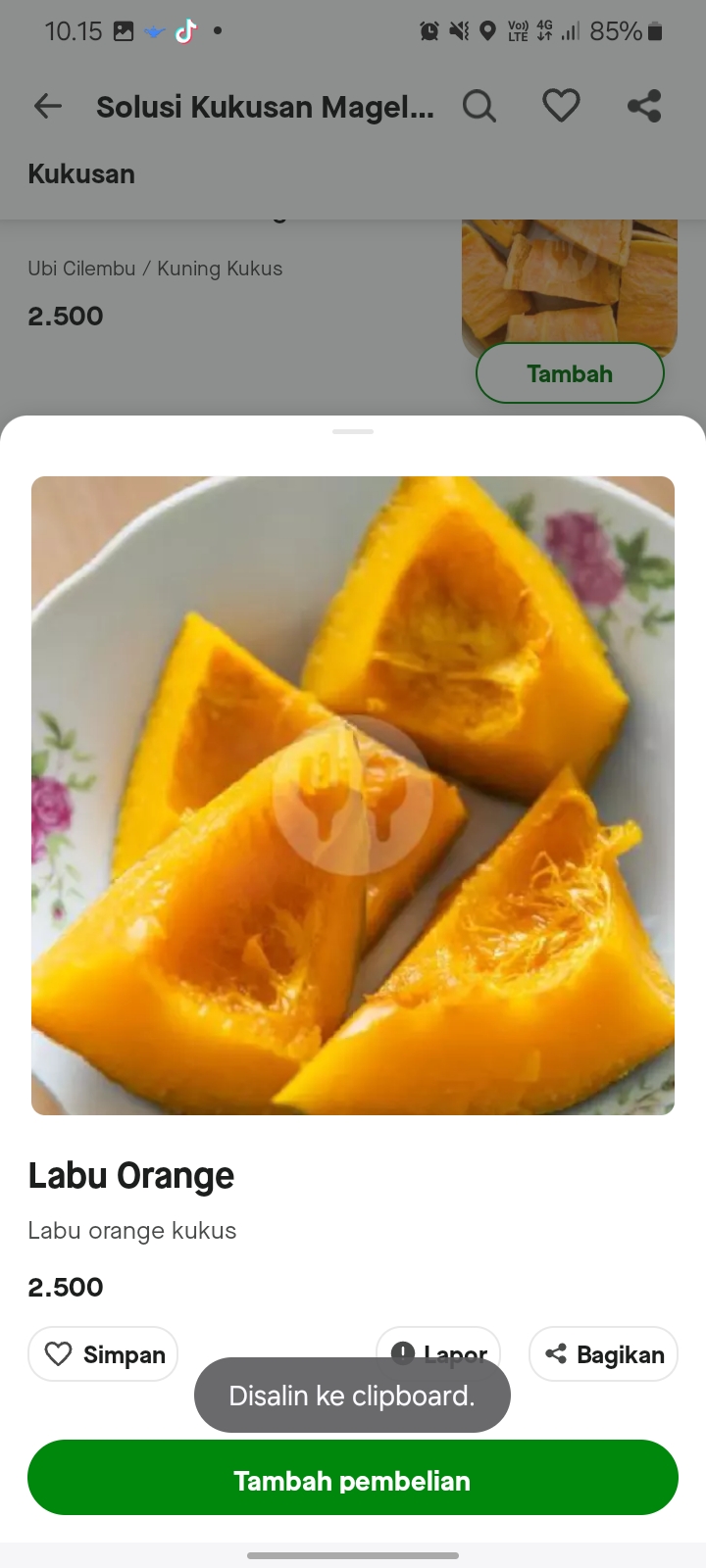Tap the exclamation icon on the Lapor chip
The image size is (706, 1568).
[403, 1351]
